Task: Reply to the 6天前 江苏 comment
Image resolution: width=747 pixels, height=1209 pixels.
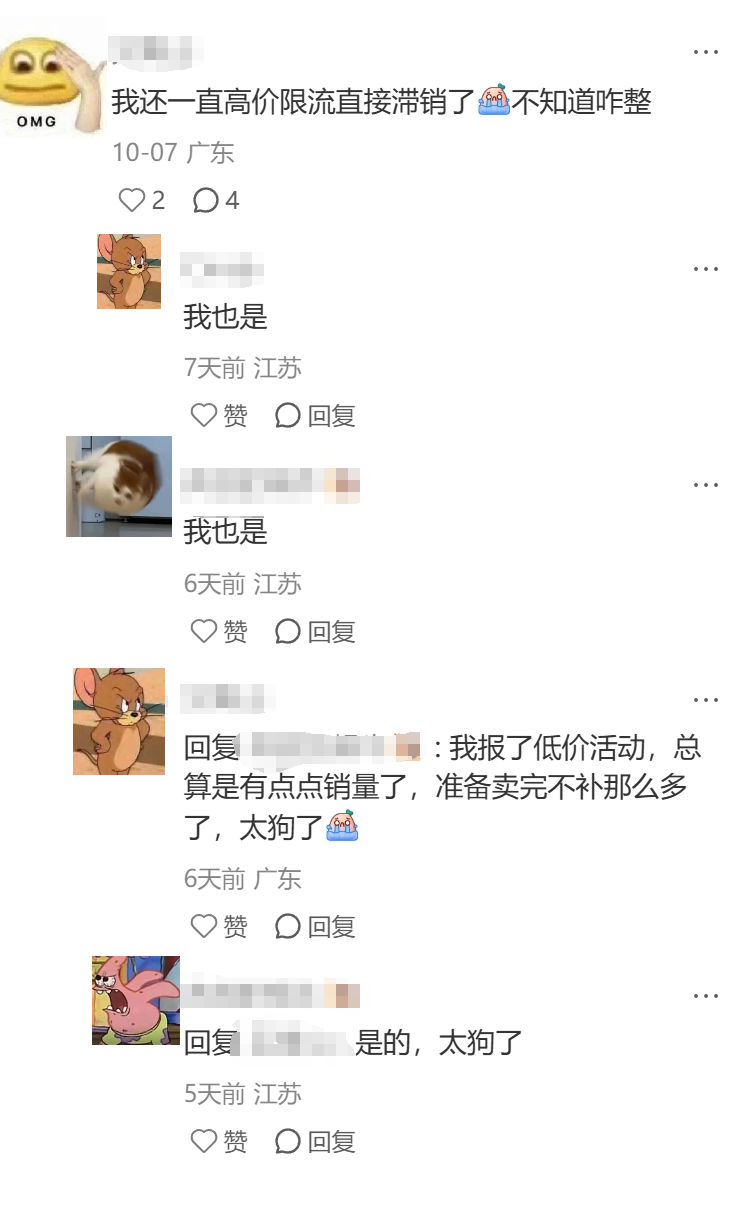Action: coord(316,631)
